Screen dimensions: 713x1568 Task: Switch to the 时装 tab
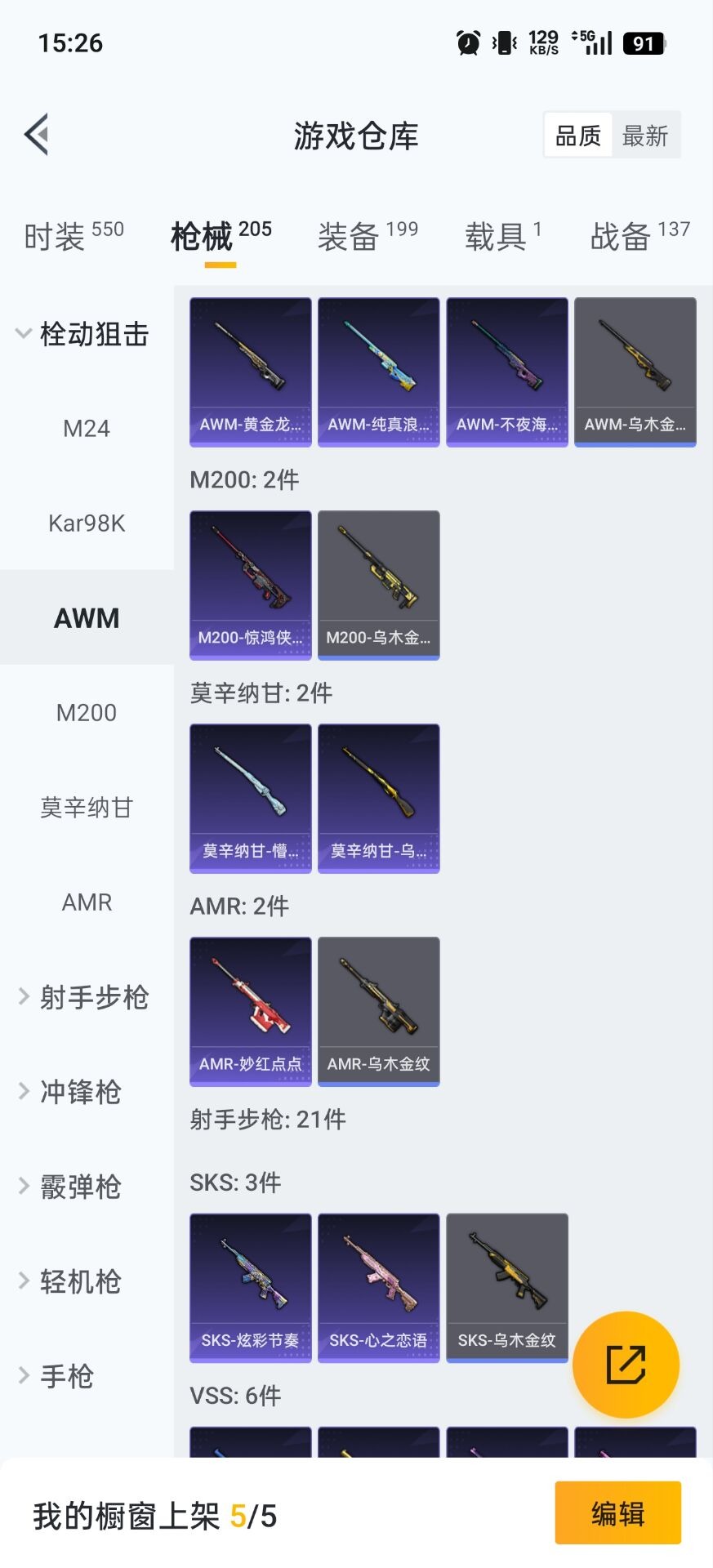74,237
